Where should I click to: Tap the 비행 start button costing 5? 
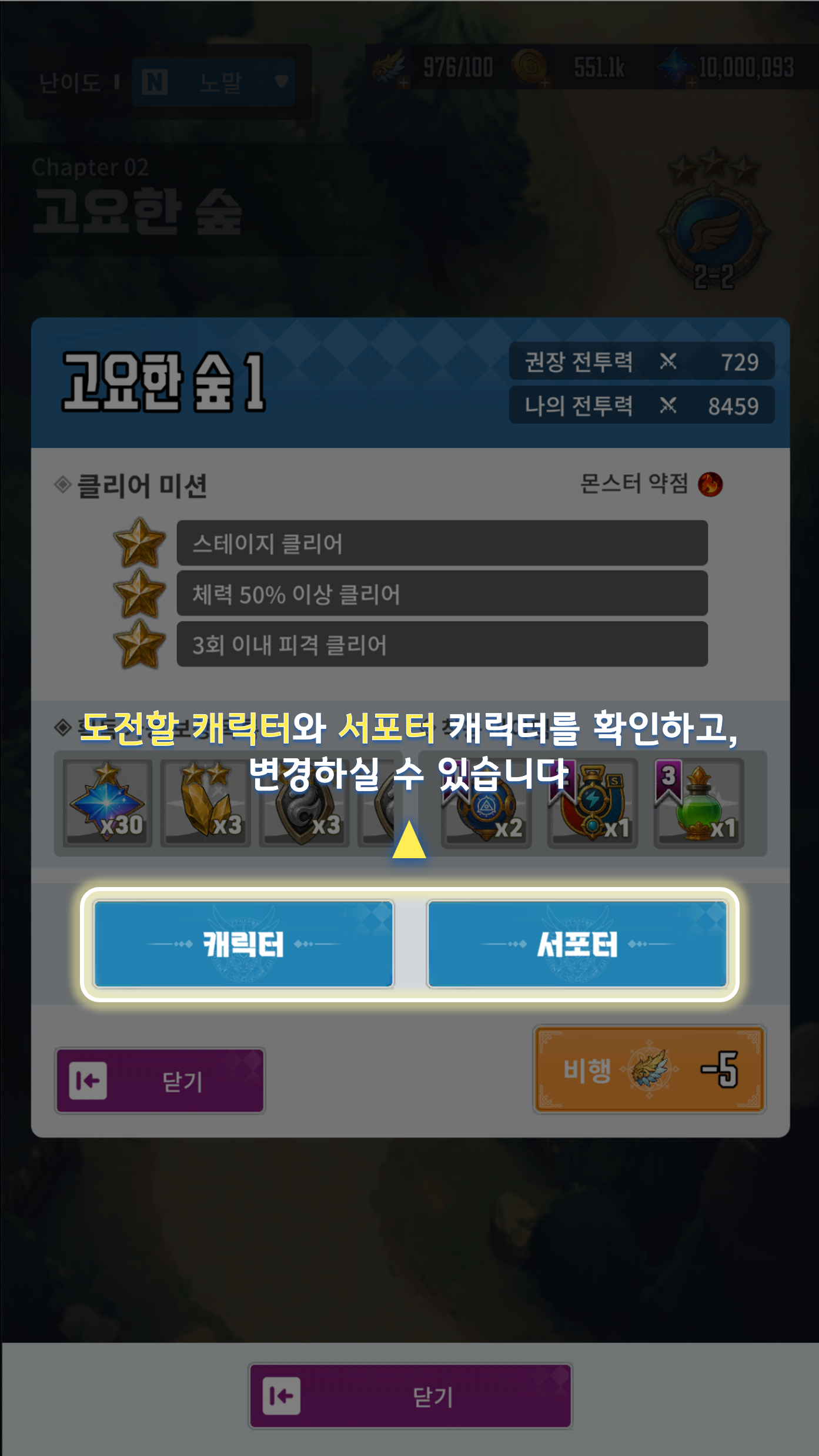coord(649,1069)
